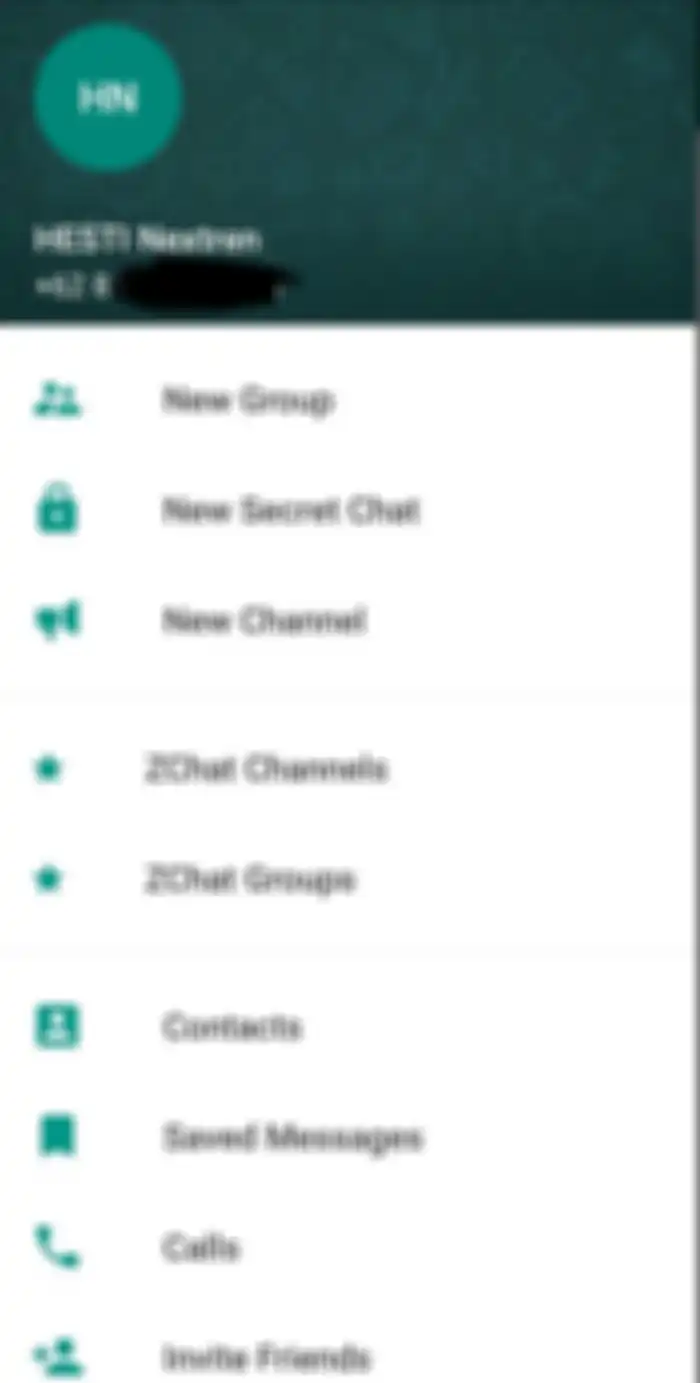
Task: Open Saved Messages
Action: (x=292, y=1137)
